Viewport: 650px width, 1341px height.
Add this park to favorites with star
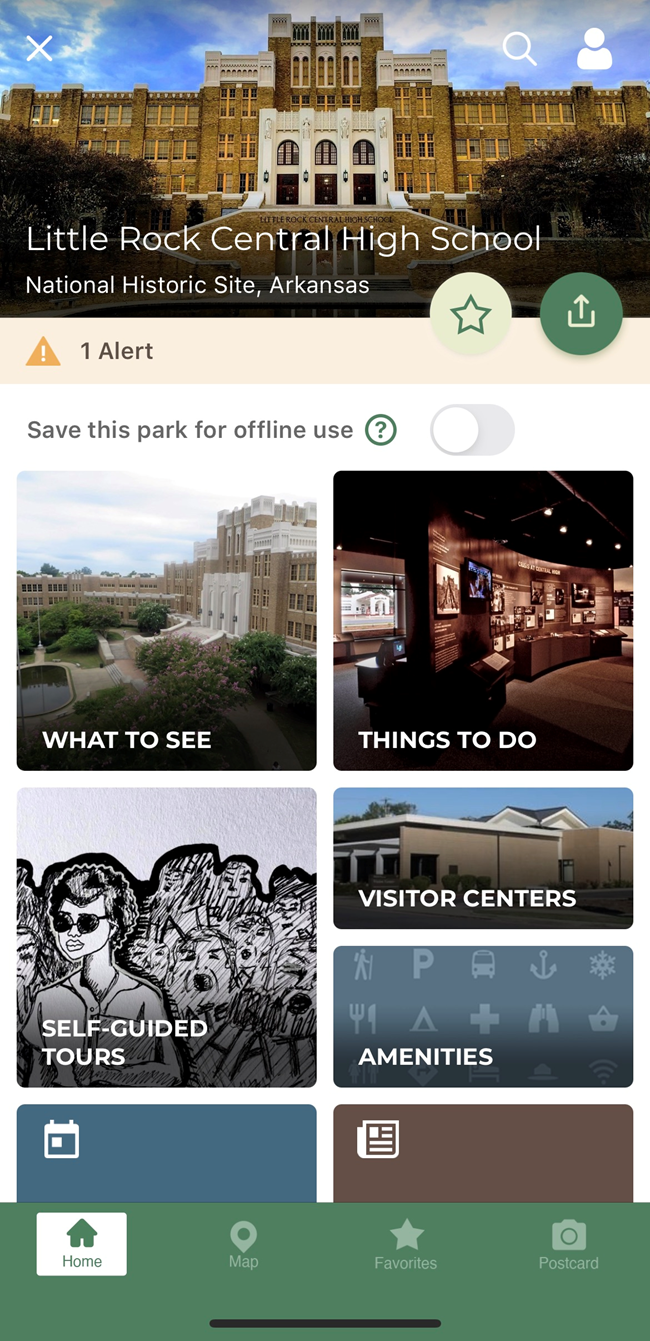471,315
